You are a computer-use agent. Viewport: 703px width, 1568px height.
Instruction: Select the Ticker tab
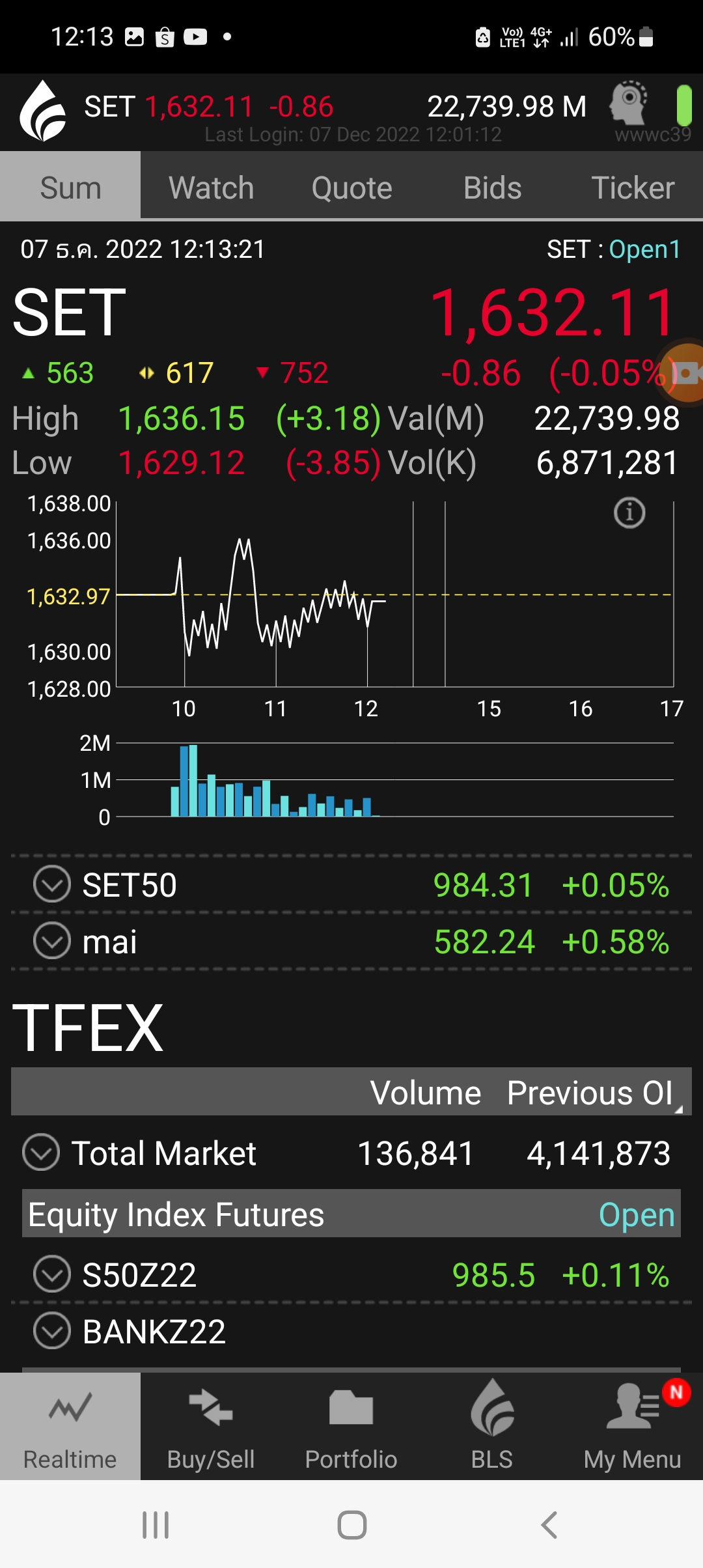633,188
